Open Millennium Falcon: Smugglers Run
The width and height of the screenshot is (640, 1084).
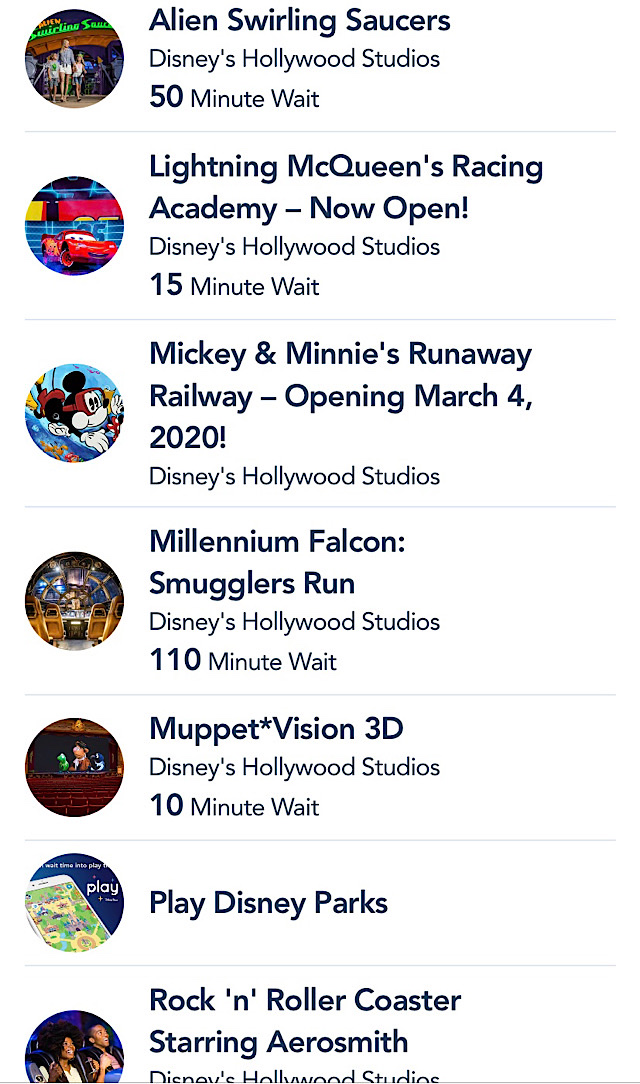click(x=320, y=601)
